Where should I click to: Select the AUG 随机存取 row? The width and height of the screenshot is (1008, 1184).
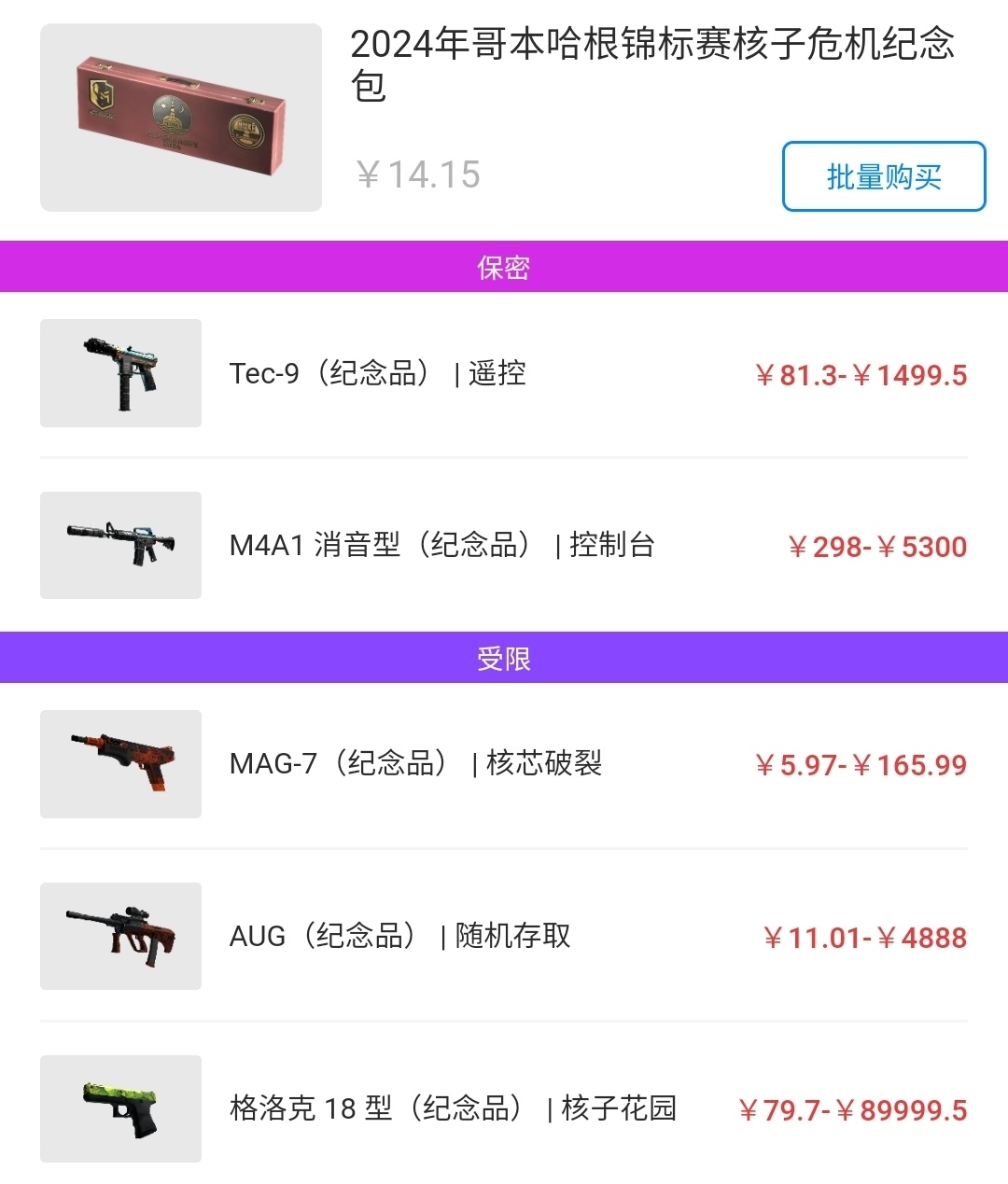tap(504, 936)
